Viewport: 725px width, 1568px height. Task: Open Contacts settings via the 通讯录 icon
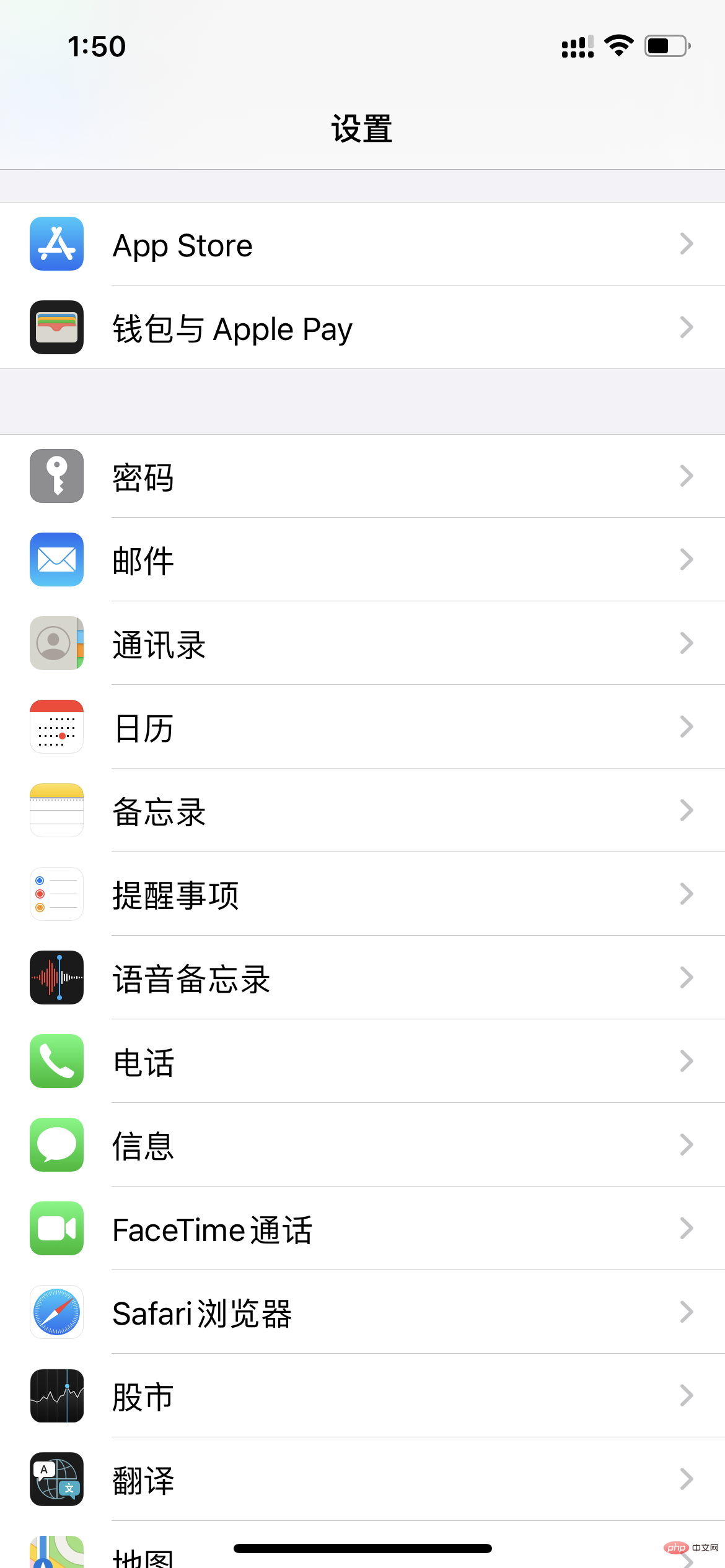[56, 643]
